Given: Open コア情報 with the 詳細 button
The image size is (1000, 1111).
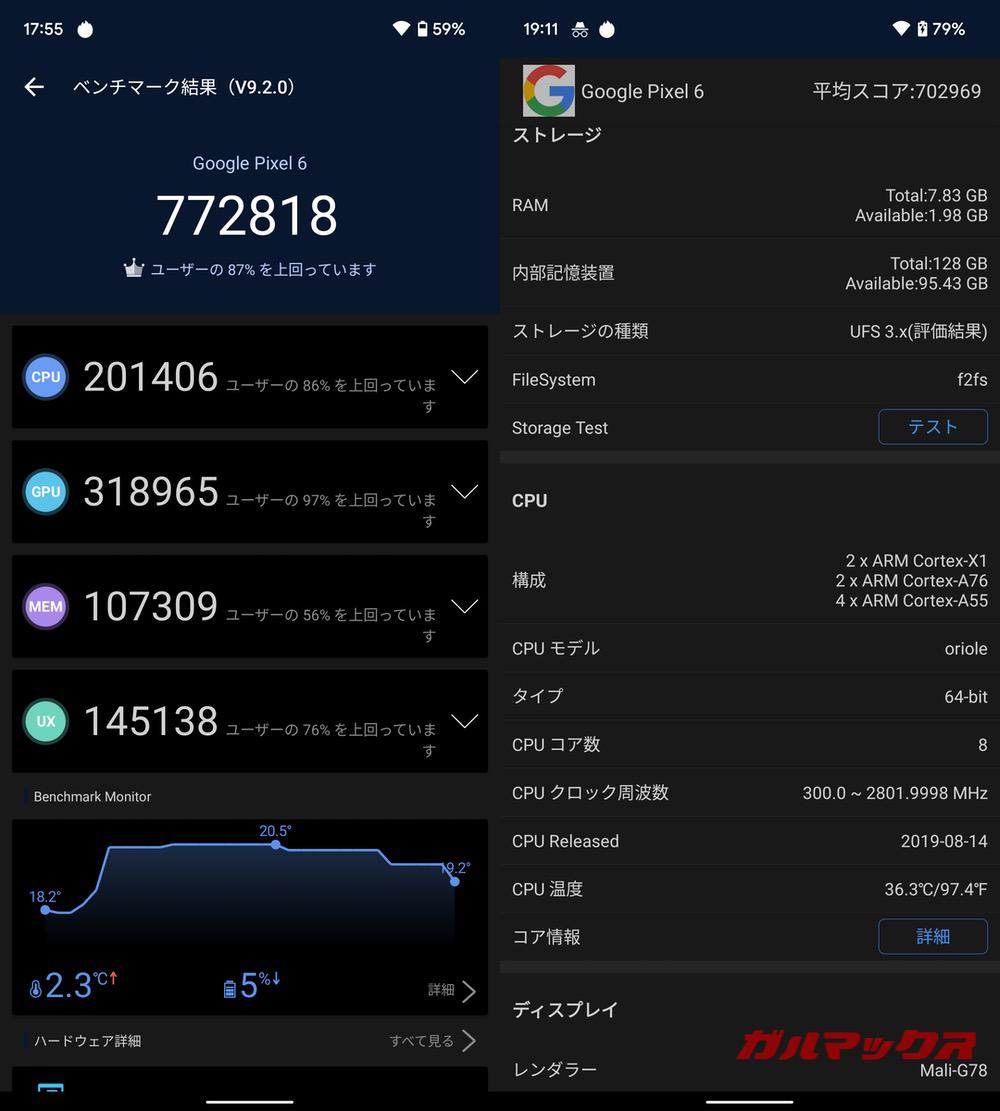Looking at the screenshot, I should [x=932, y=936].
